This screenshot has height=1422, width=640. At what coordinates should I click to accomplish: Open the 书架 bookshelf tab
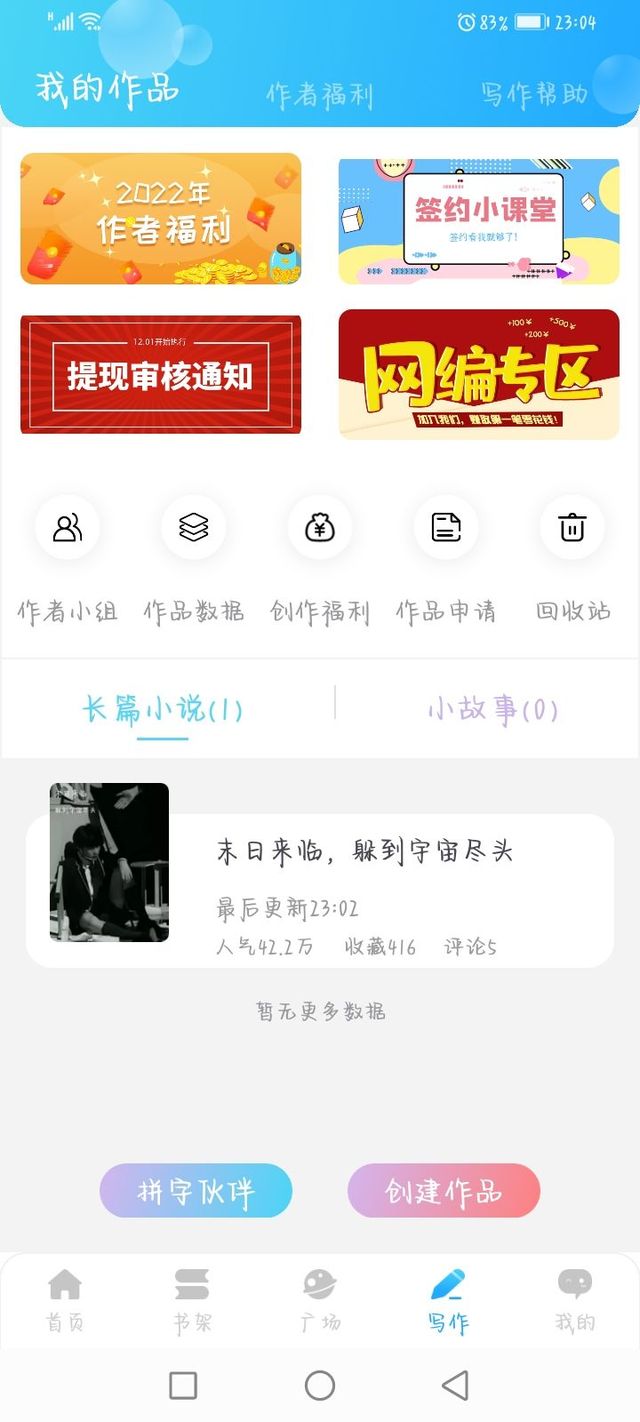192,1300
